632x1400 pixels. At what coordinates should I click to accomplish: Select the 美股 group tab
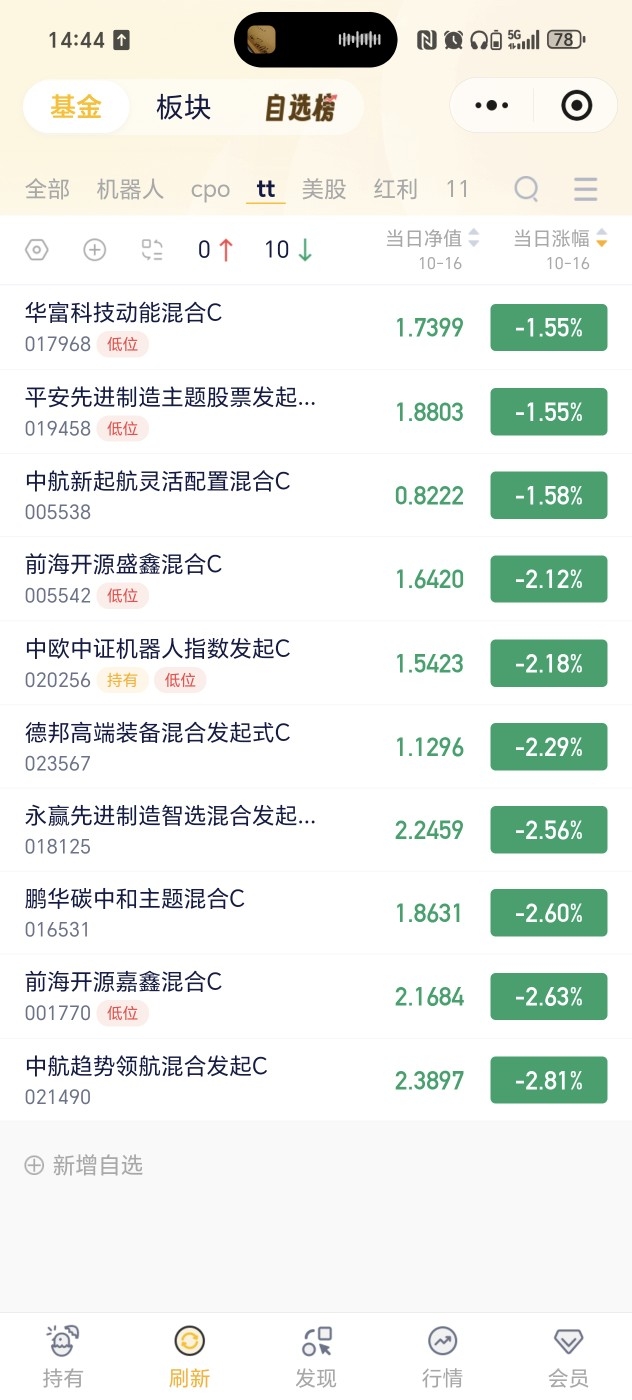point(324,189)
